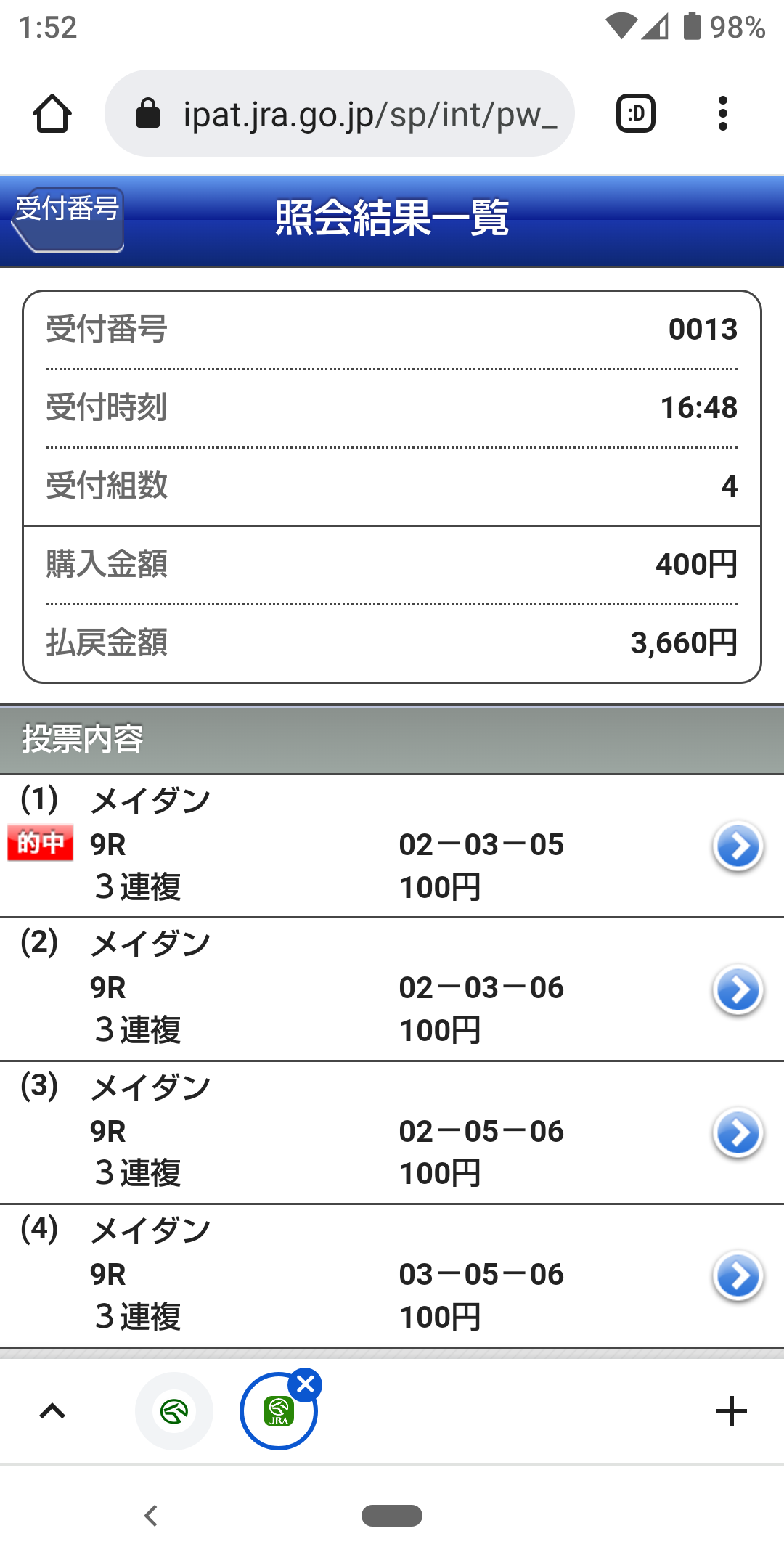Image resolution: width=784 pixels, height=1568 pixels.
Task: Open the browser overflow menu
Action: pos(722,114)
